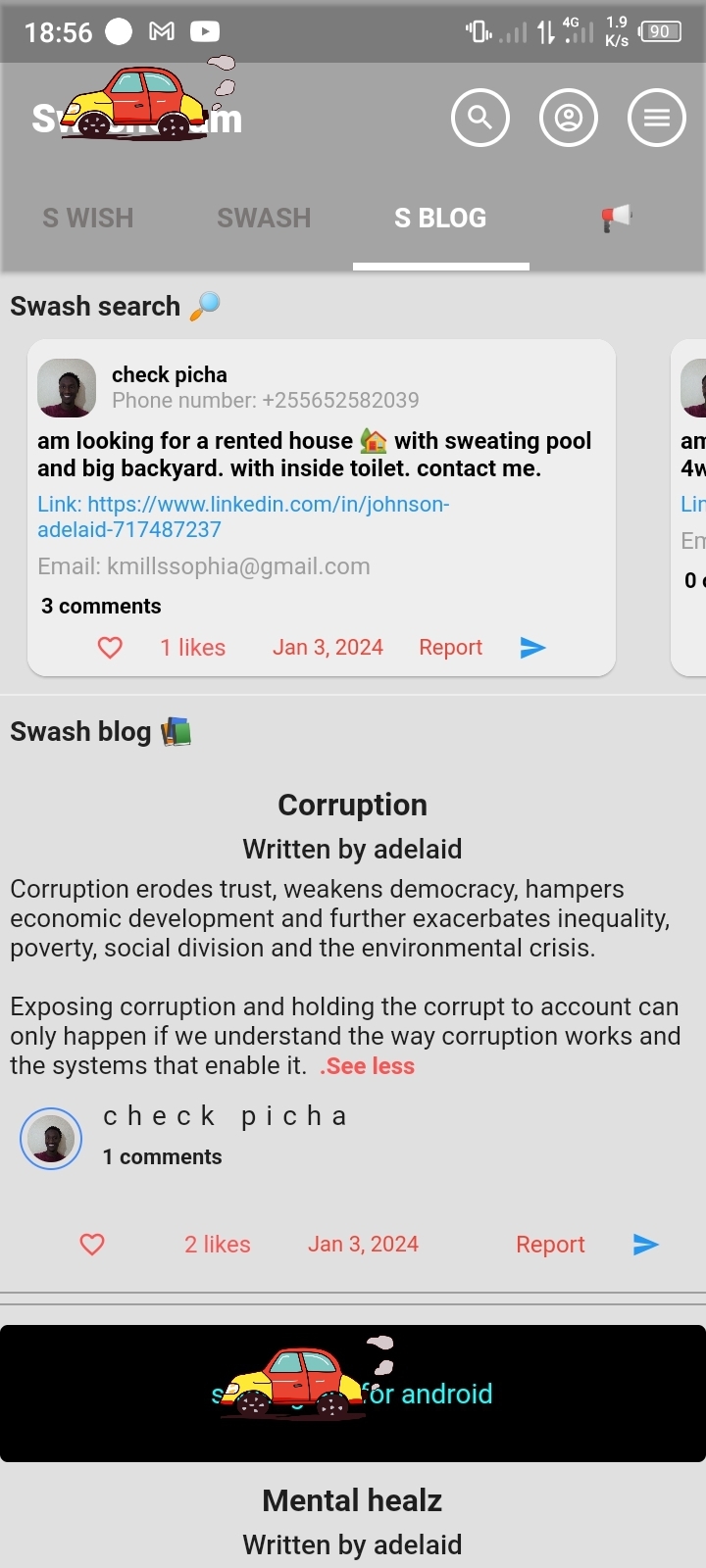Open the 'for android' app banner

point(353,1393)
